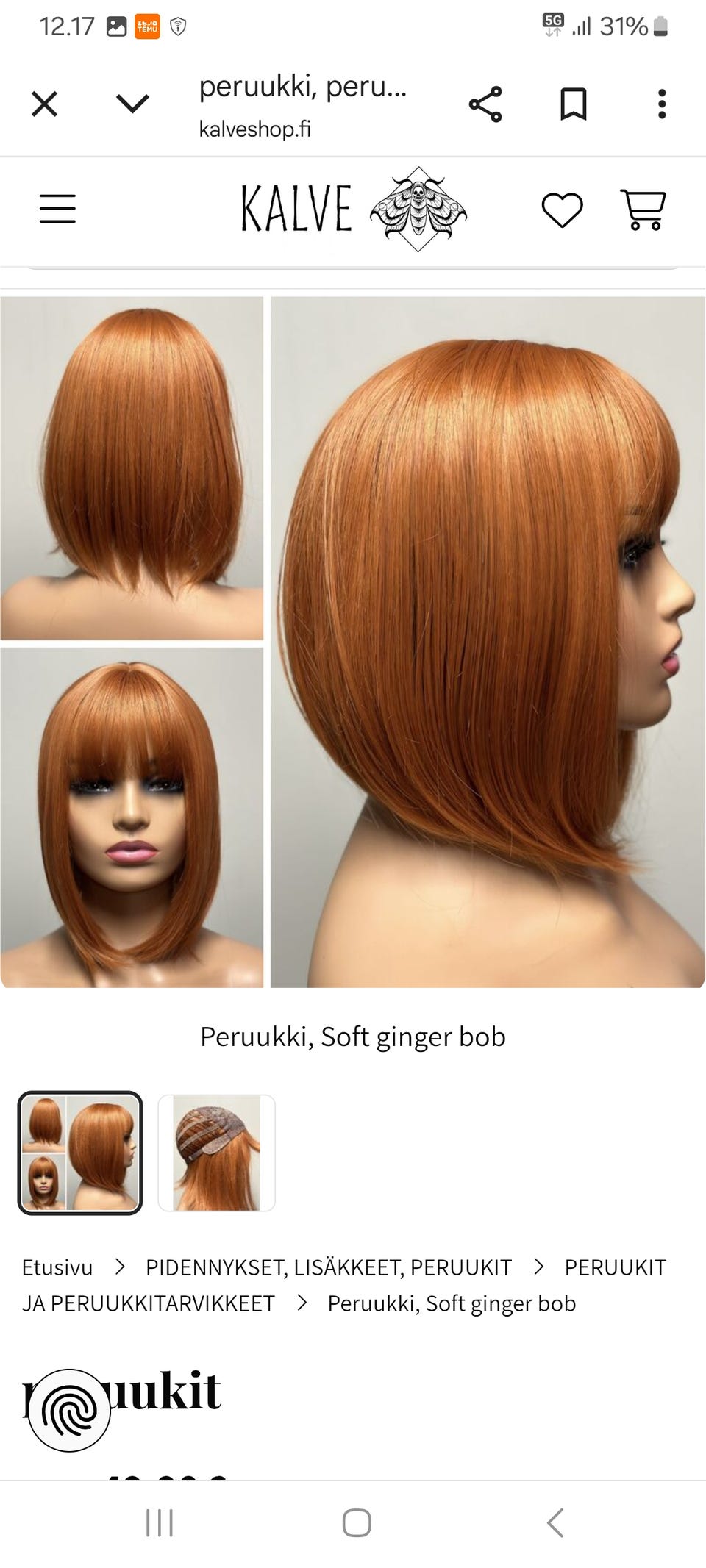Minimize the tab with the down chevron
This screenshot has height=1568, width=706.
(133, 104)
